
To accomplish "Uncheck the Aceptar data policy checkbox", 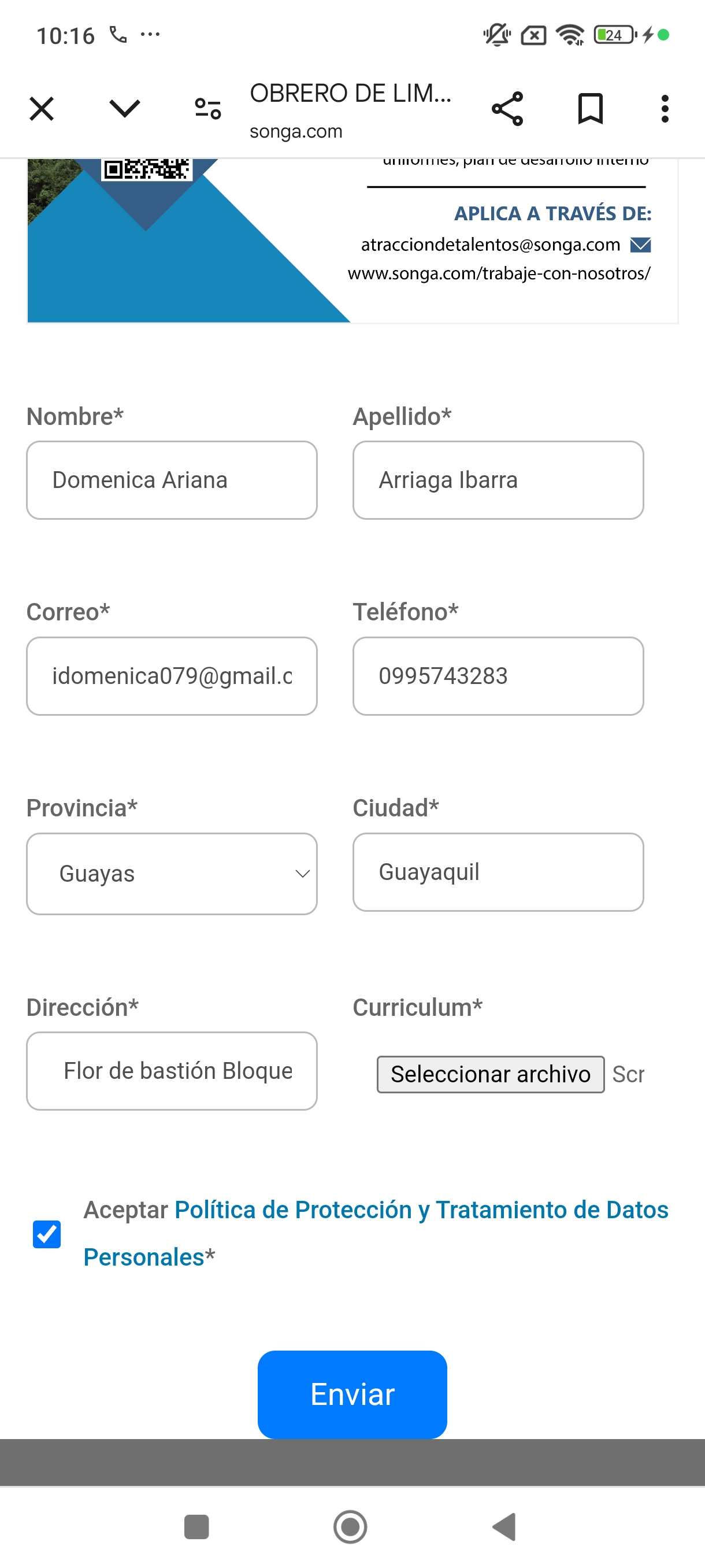I will click(47, 1234).
